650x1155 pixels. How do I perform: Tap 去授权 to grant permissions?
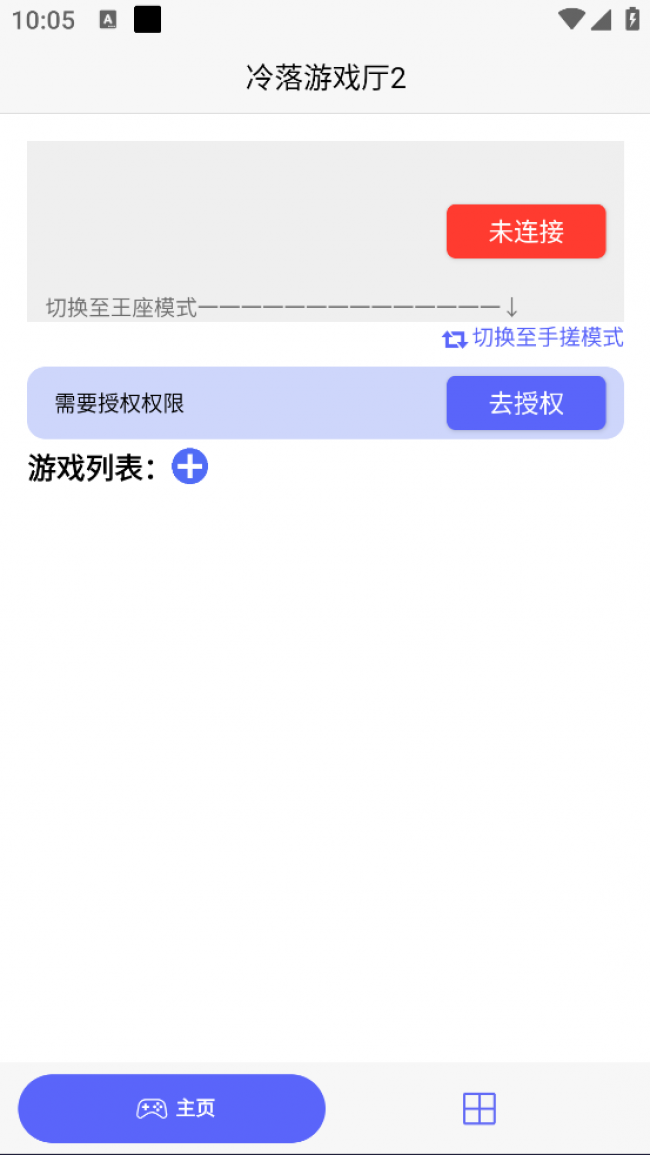tap(526, 403)
